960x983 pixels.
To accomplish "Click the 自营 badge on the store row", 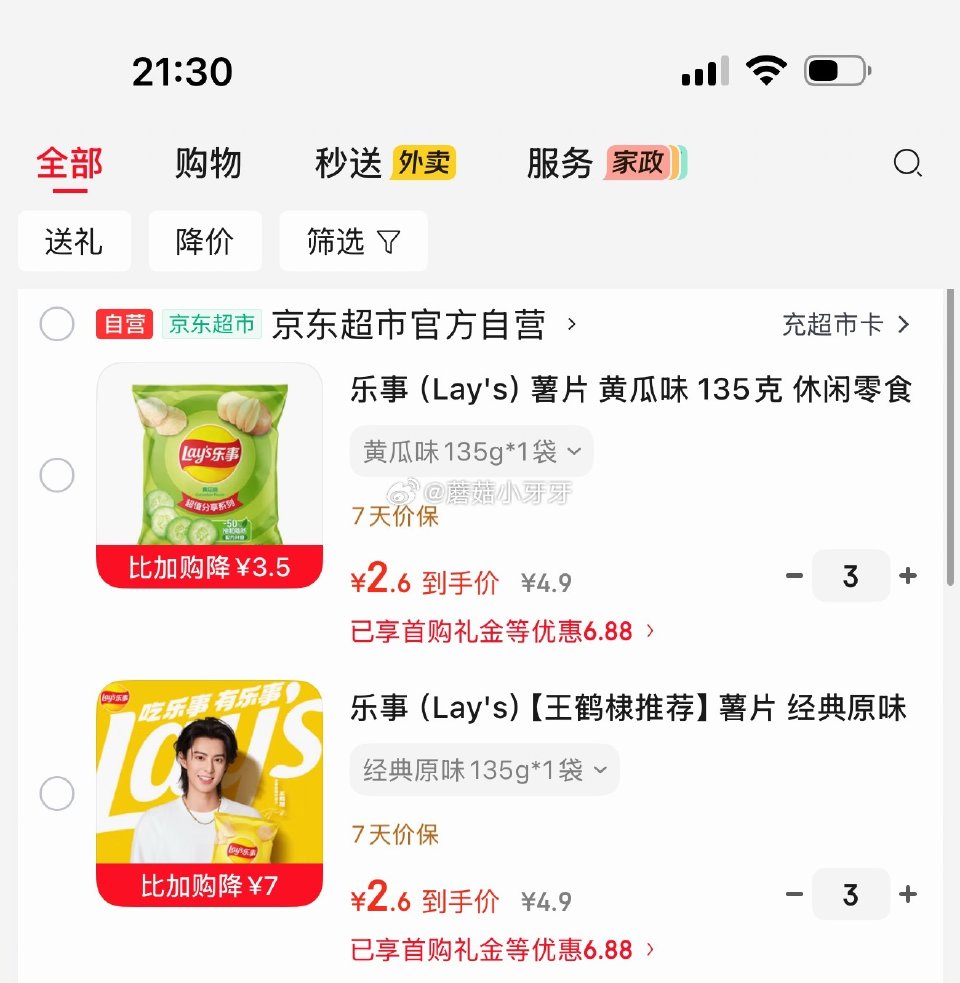I will tap(124, 324).
